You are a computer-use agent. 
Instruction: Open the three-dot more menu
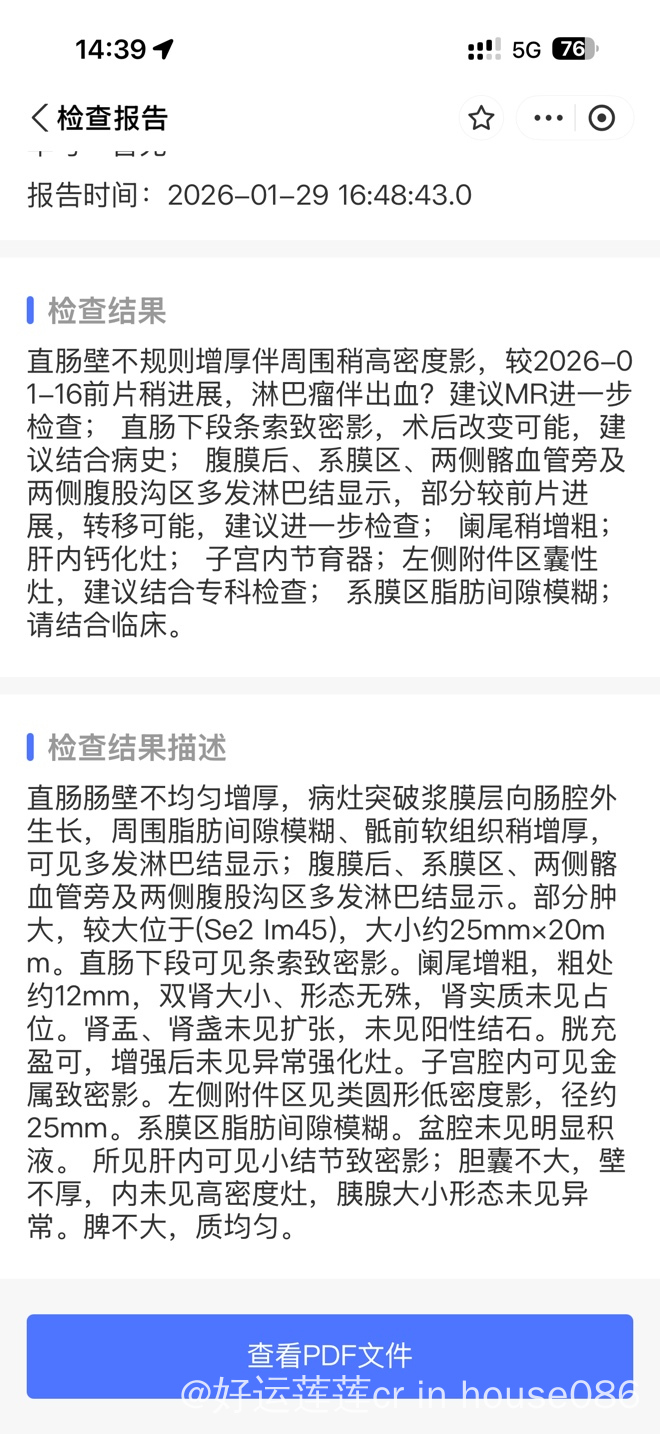[548, 118]
